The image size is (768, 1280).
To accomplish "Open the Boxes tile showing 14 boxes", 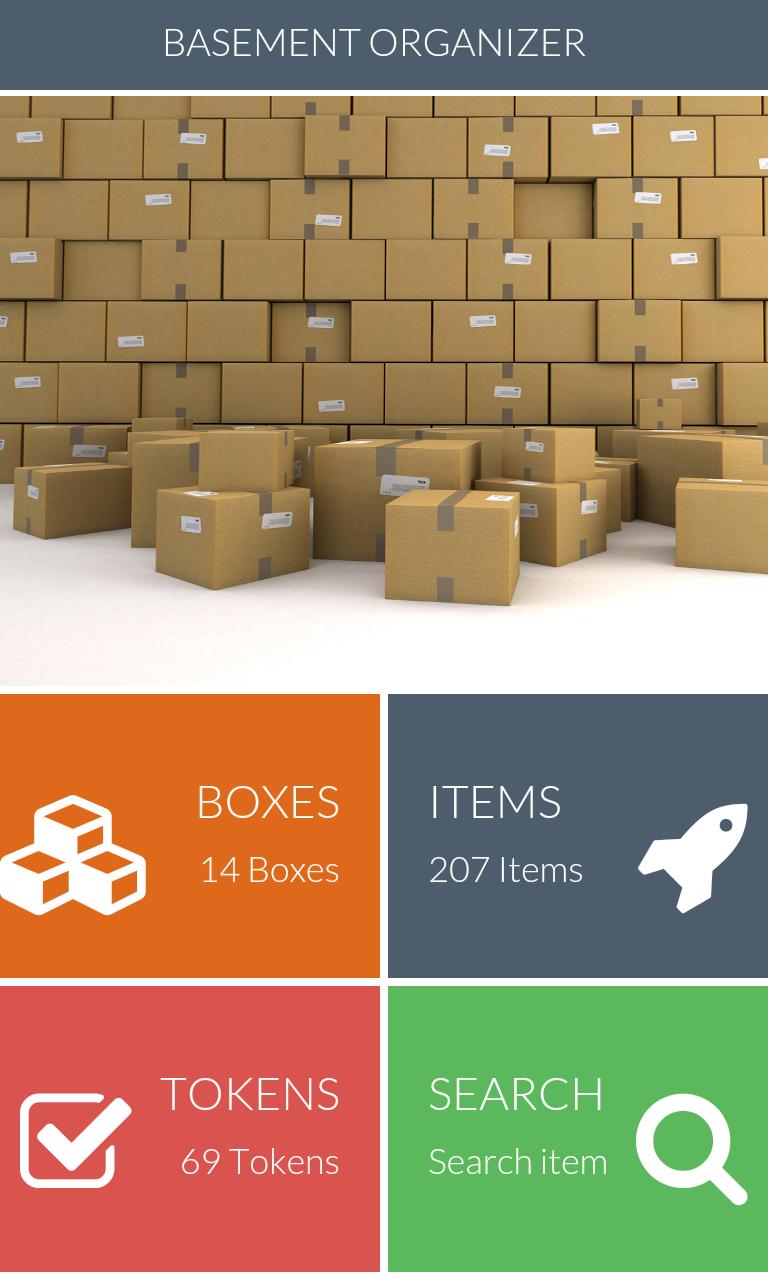I will 190,836.
